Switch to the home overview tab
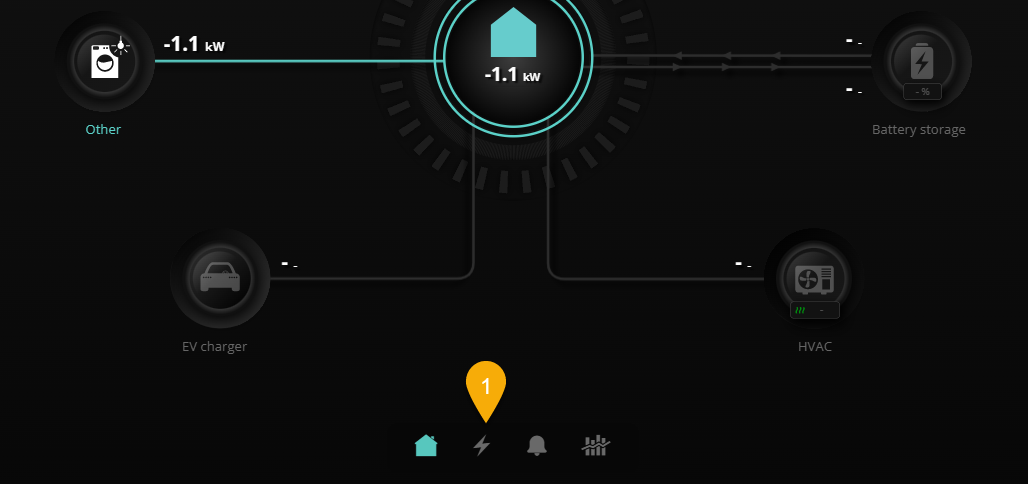Screen dimensions: 1028x484 [426, 445]
